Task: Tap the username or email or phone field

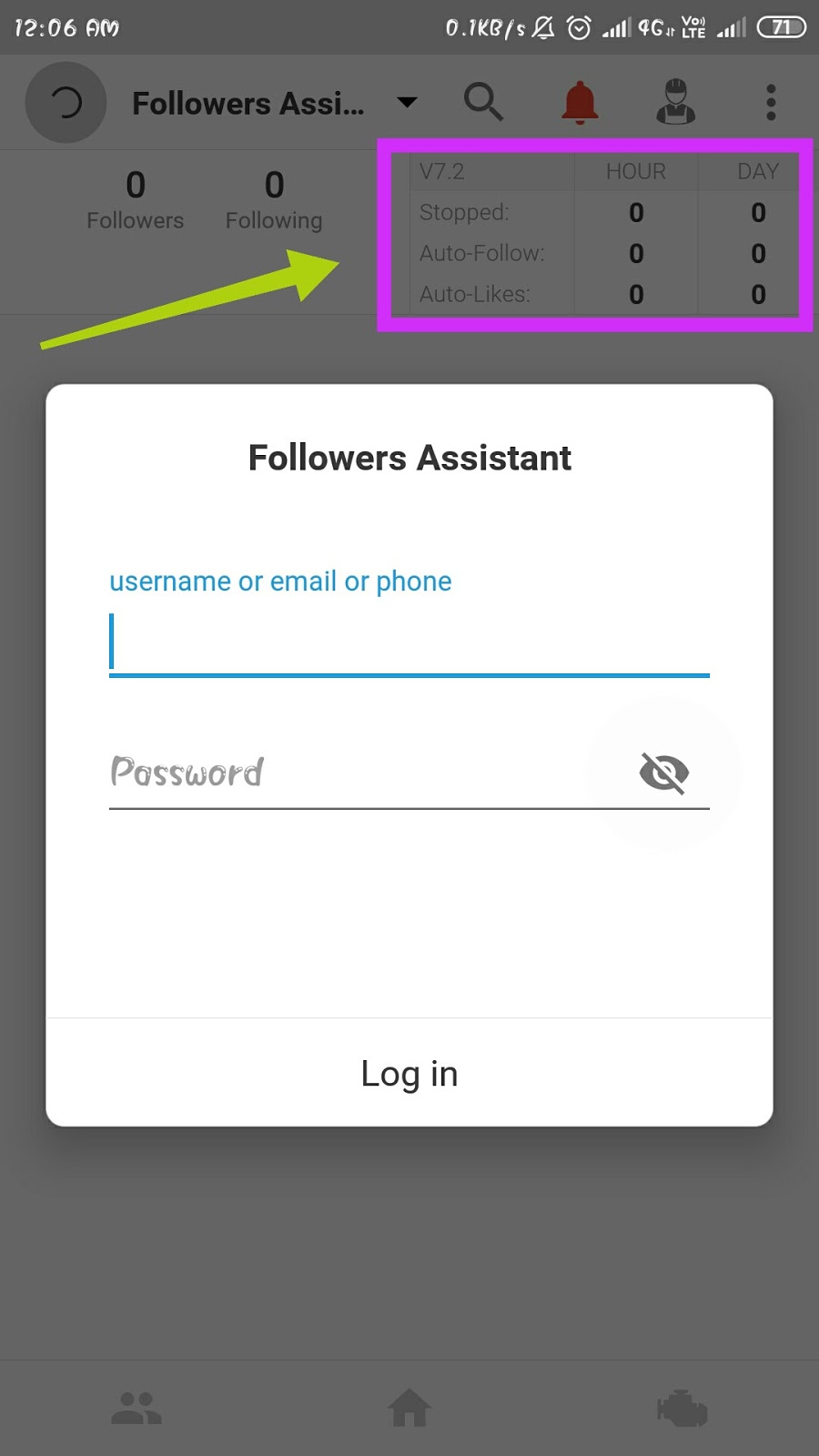Action: click(x=409, y=642)
